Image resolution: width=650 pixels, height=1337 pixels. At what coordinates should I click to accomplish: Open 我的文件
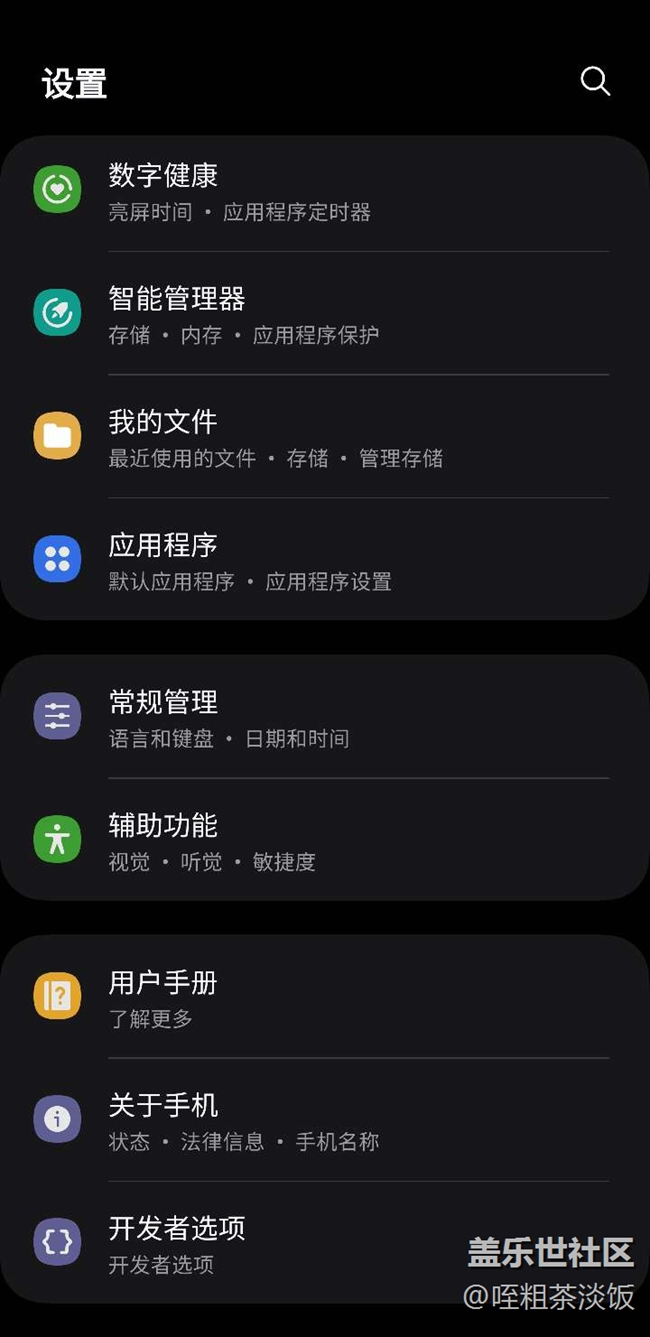point(325,436)
